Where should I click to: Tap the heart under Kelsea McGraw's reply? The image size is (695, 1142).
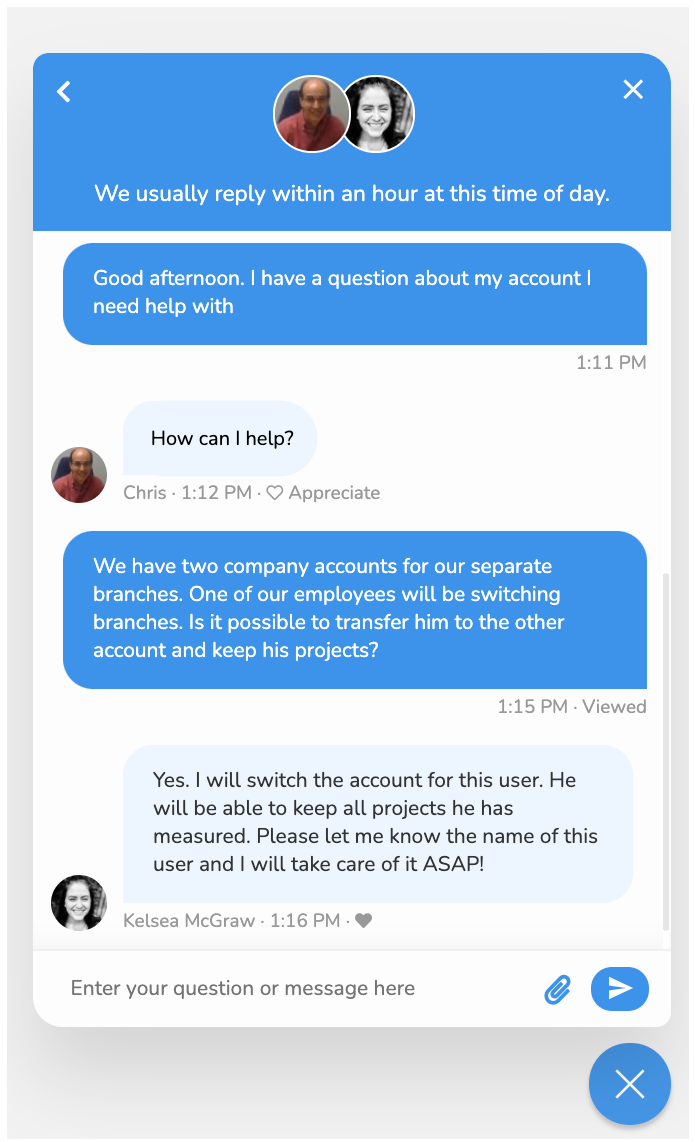(x=364, y=921)
